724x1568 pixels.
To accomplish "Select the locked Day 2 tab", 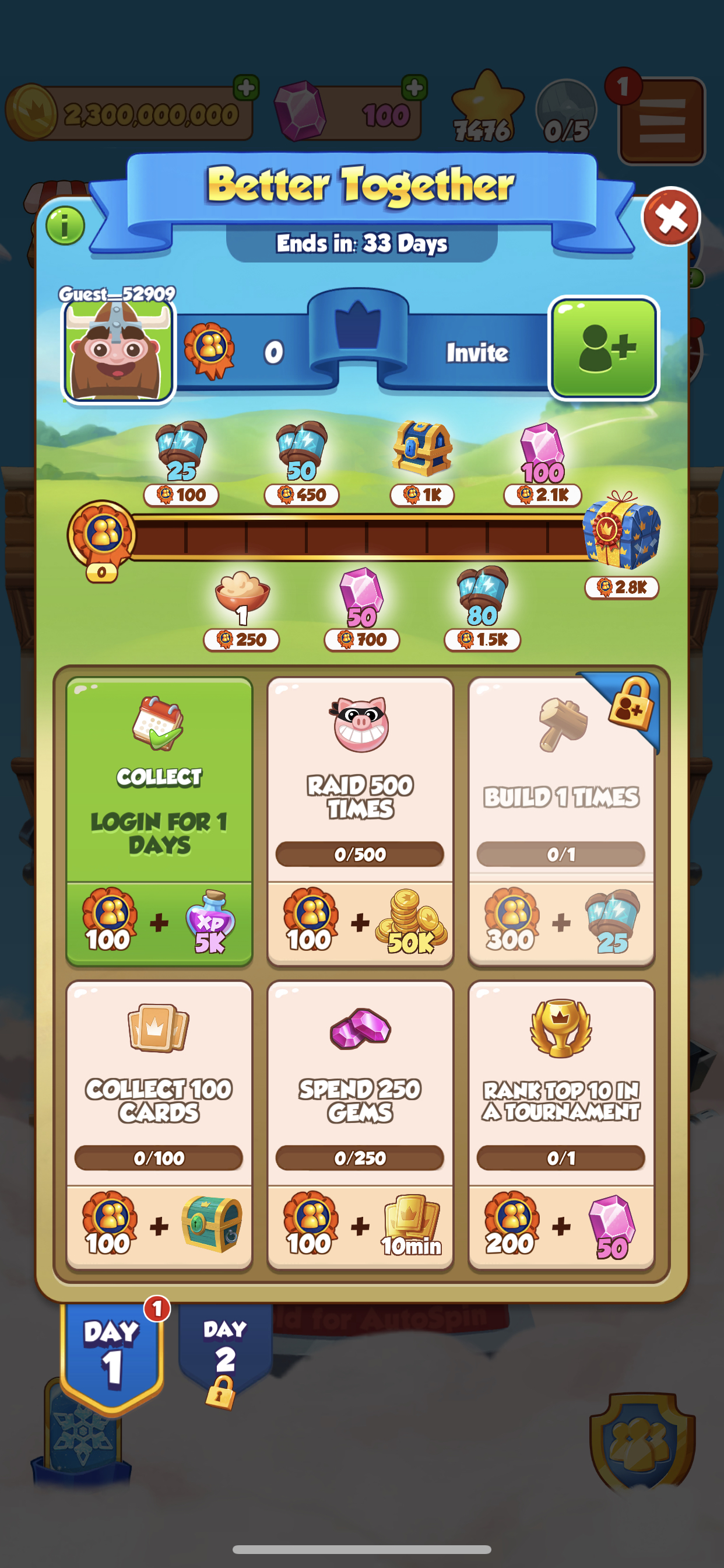I will 224,1355.
